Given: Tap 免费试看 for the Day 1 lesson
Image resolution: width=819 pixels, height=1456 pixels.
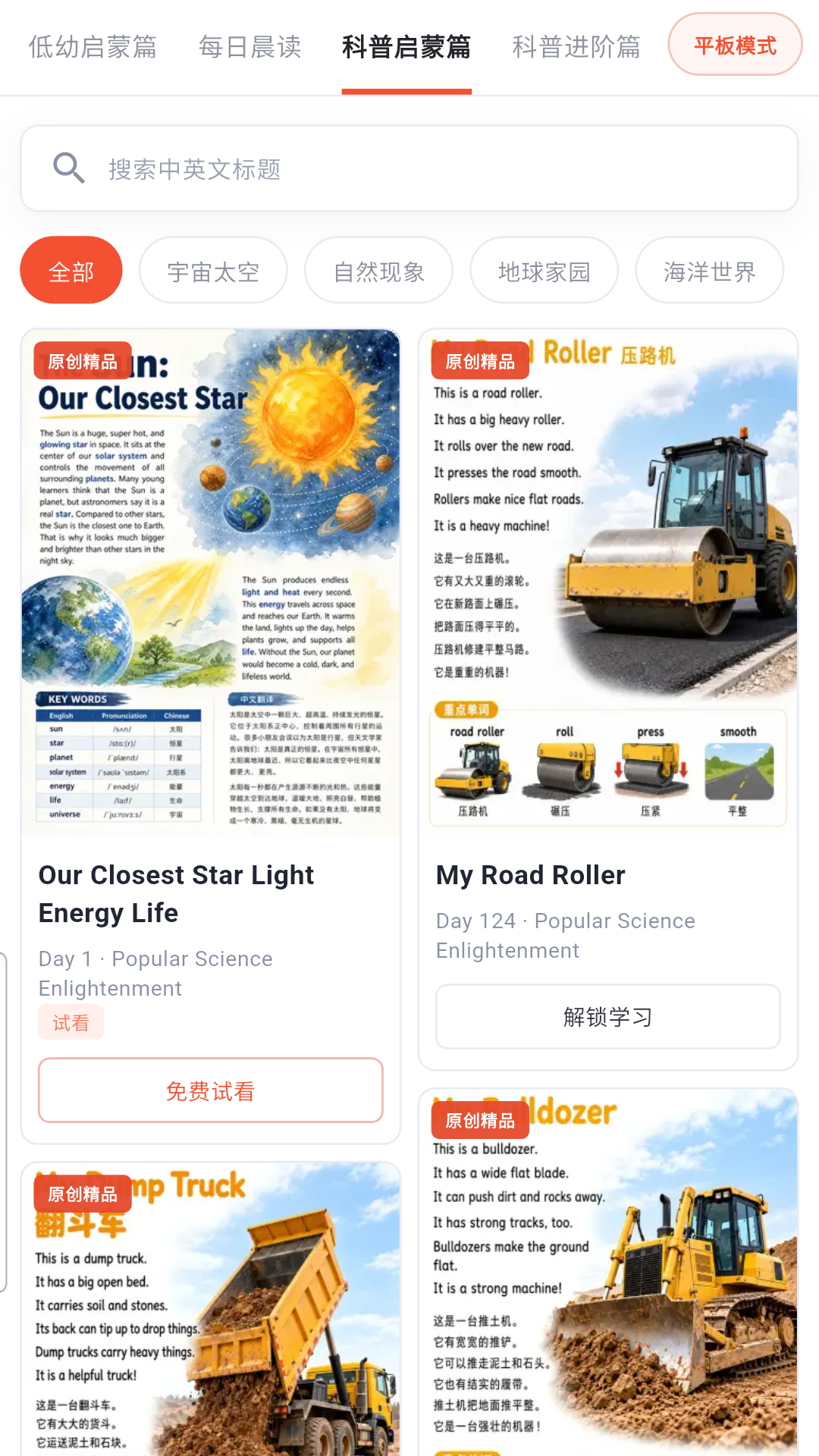Looking at the screenshot, I should tap(211, 1090).
